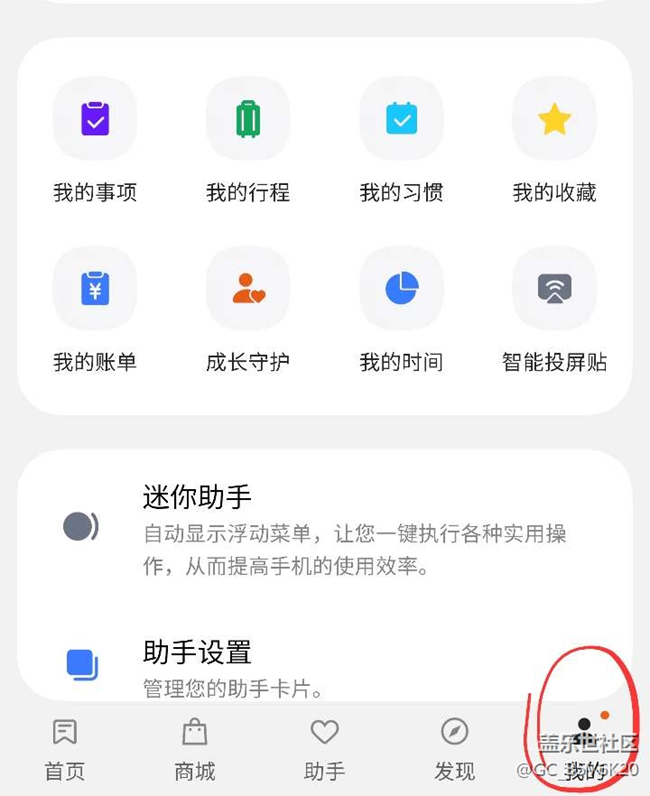Switch to the 商城 tab
This screenshot has width=650, height=796.
[194, 750]
